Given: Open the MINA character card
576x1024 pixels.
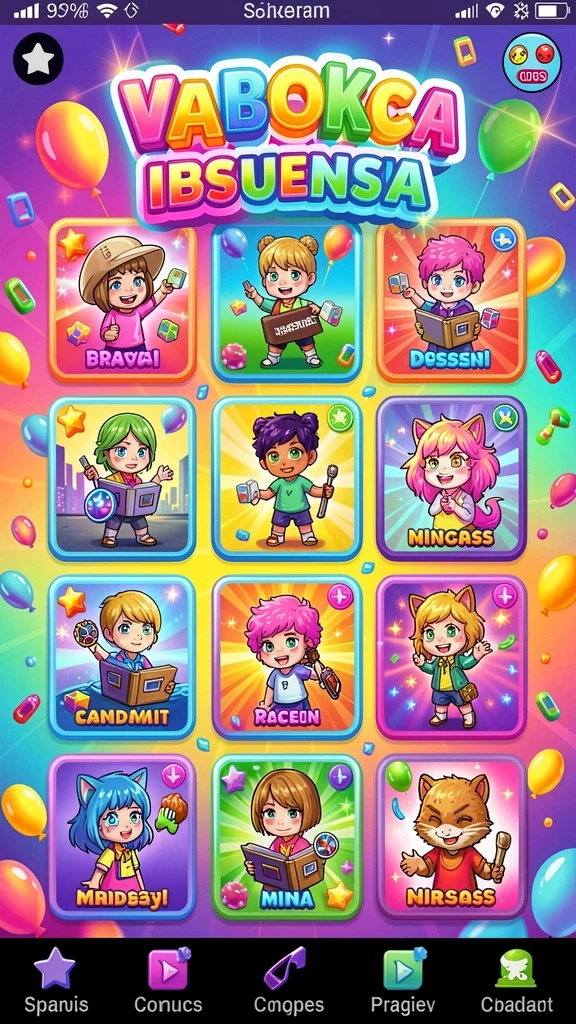Looking at the screenshot, I should point(287,837).
